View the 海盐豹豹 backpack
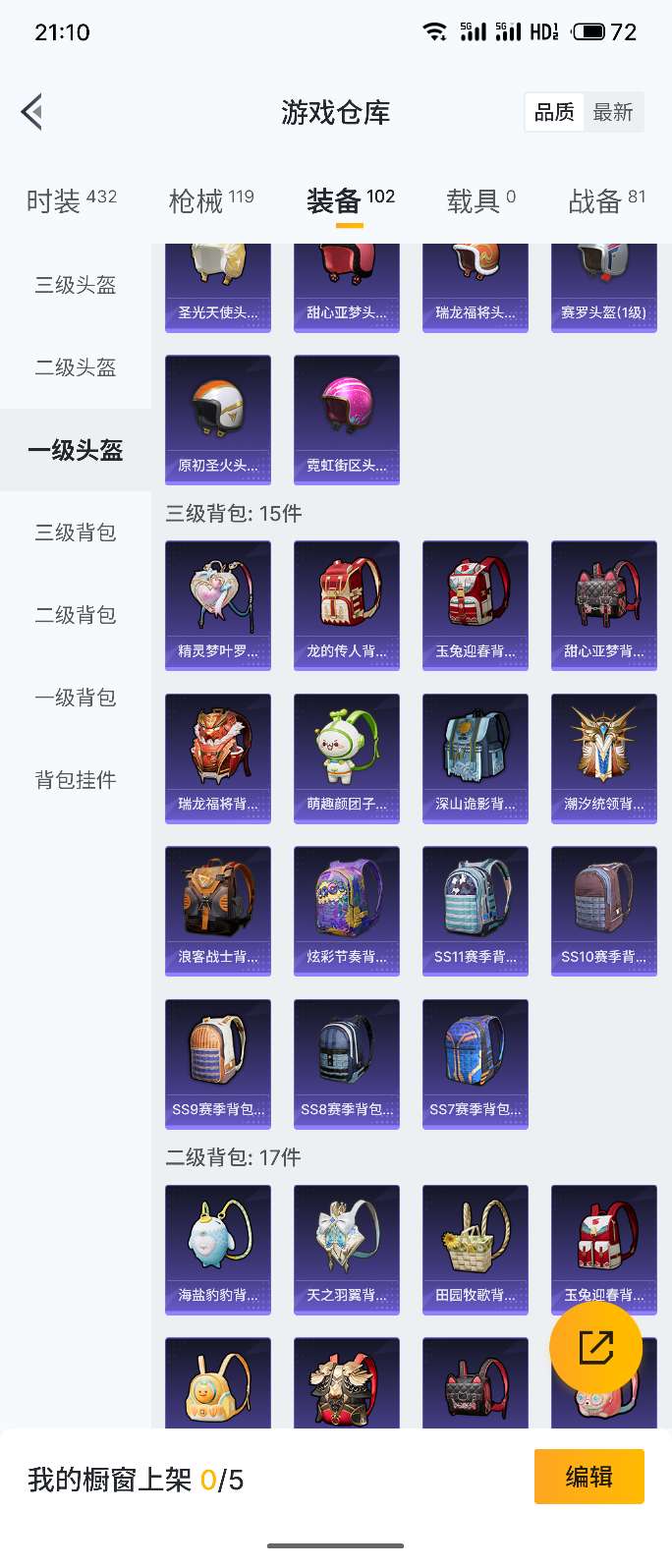This screenshot has width=672, height=1568. click(218, 1250)
